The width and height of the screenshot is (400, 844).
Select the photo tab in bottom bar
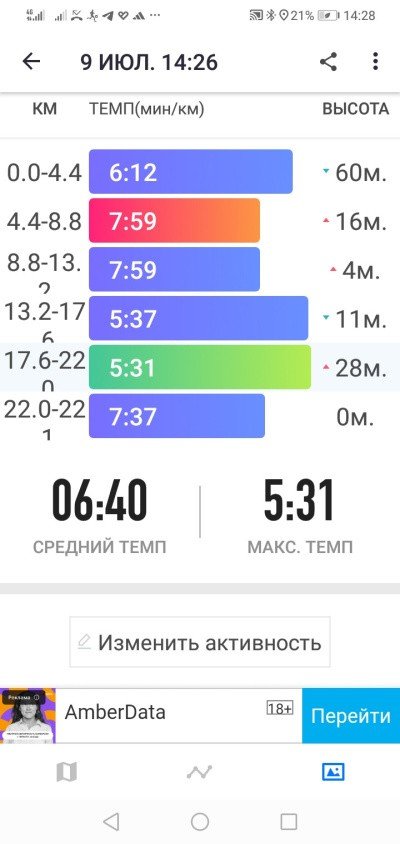coord(333,772)
